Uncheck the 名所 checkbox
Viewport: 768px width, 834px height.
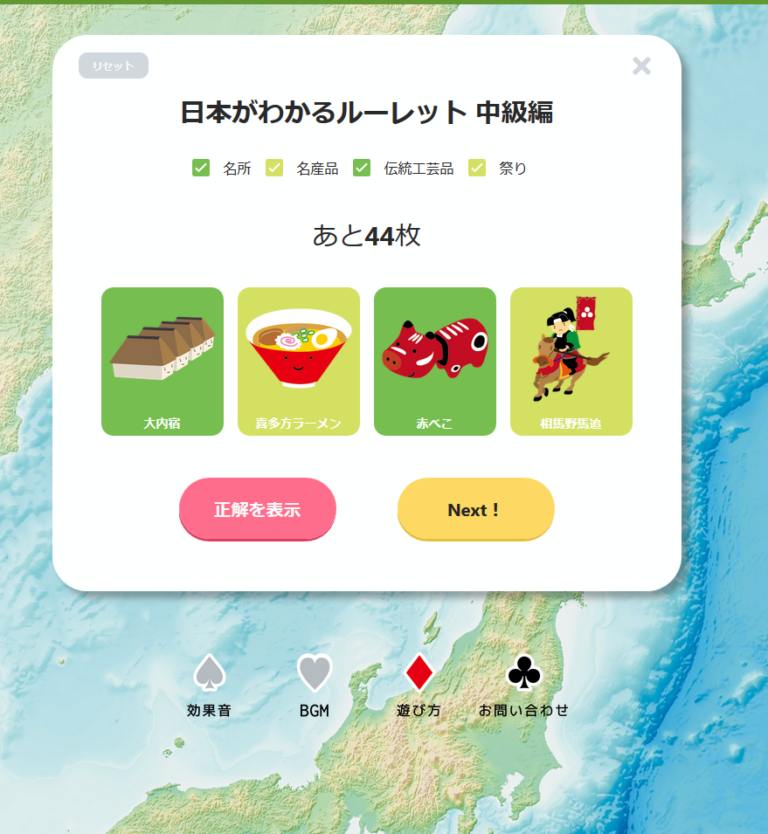coord(201,168)
